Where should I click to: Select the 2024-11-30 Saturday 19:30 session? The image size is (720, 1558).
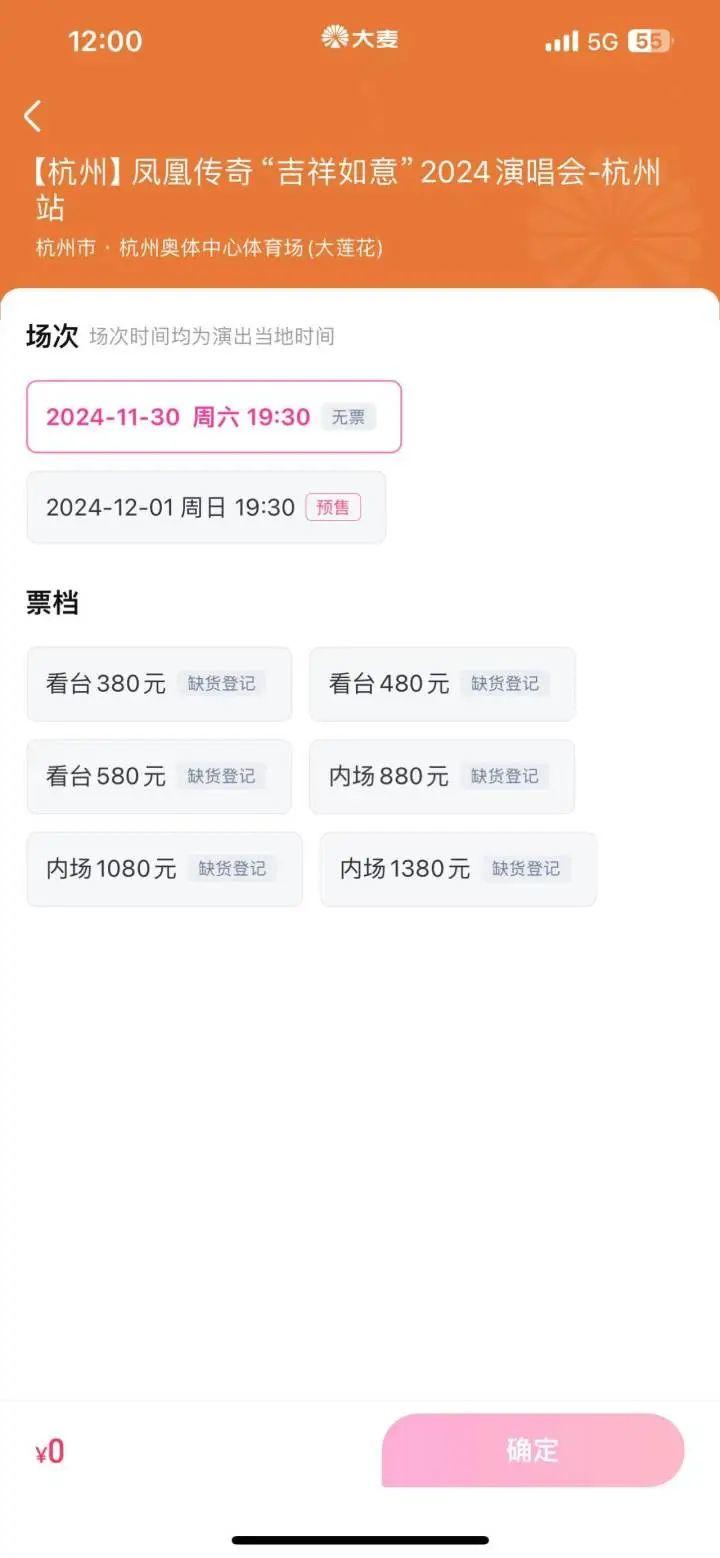click(213, 417)
